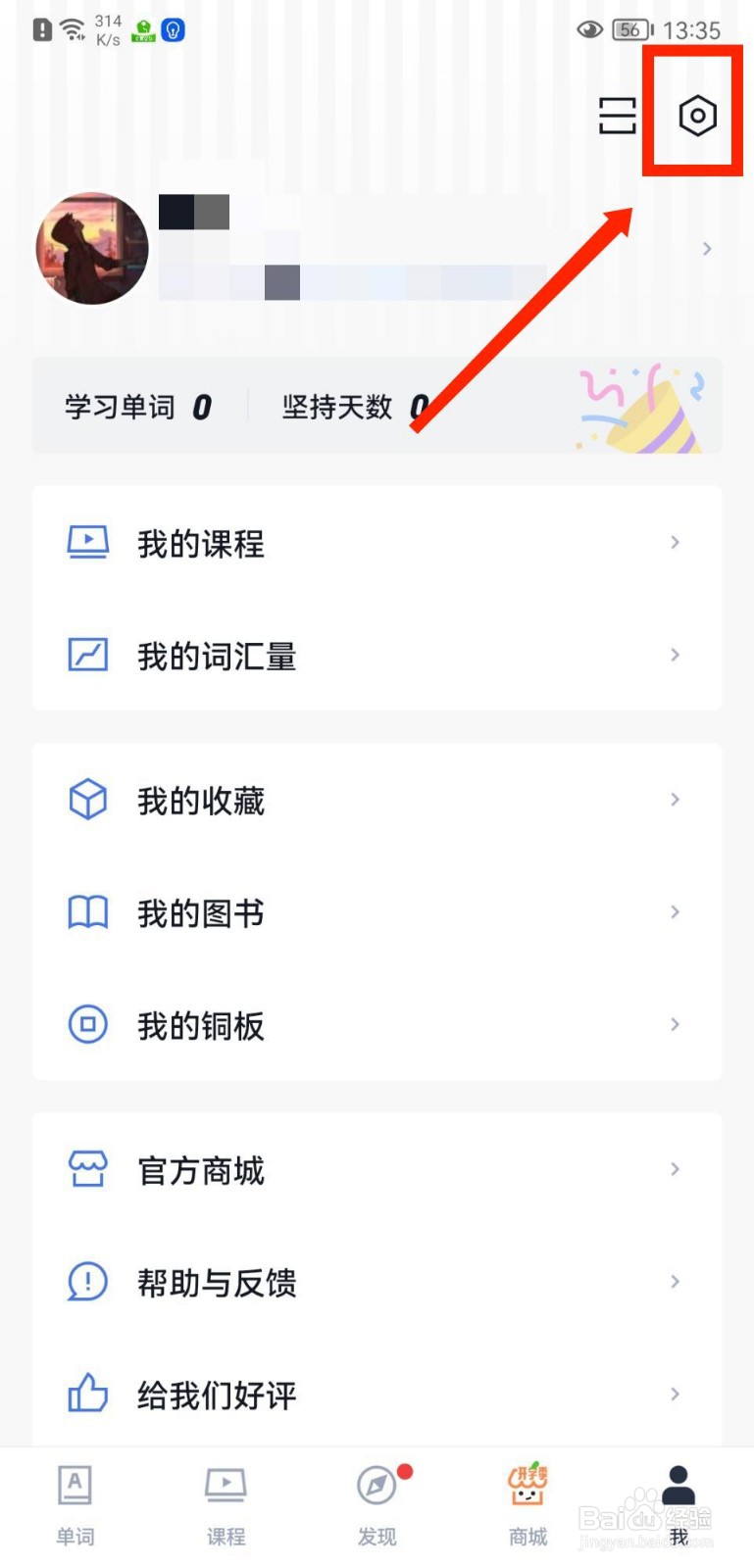Tap the scan icon beside settings
Image resolution: width=754 pixels, height=1568 pixels.
[617, 116]
